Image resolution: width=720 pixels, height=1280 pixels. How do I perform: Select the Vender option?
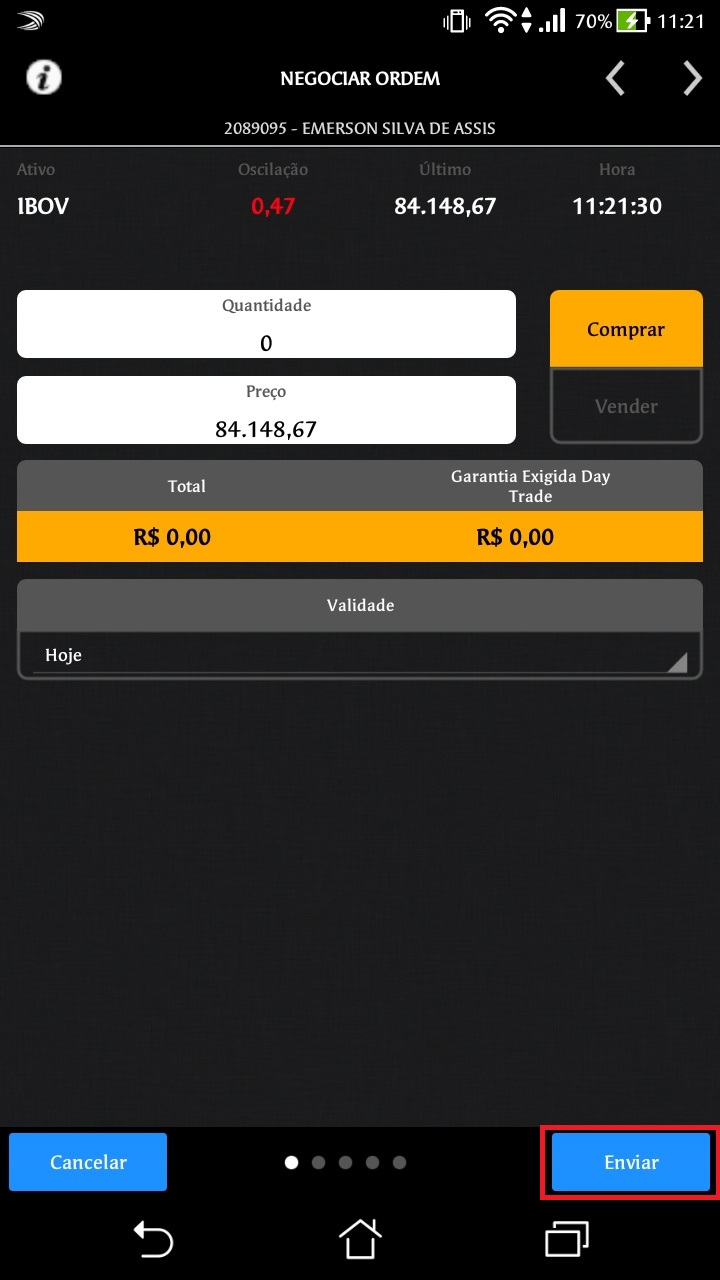coord(626,406)
